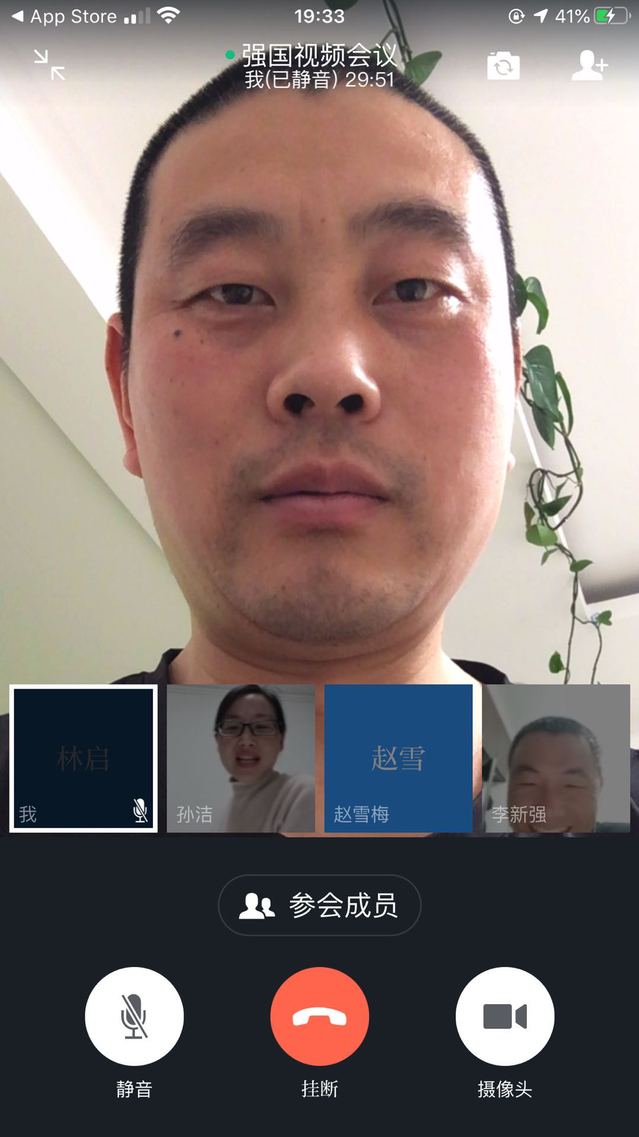The image size is (639, 1137).
Task: Minimize the video call window
Action: click(x=49, y=65)
